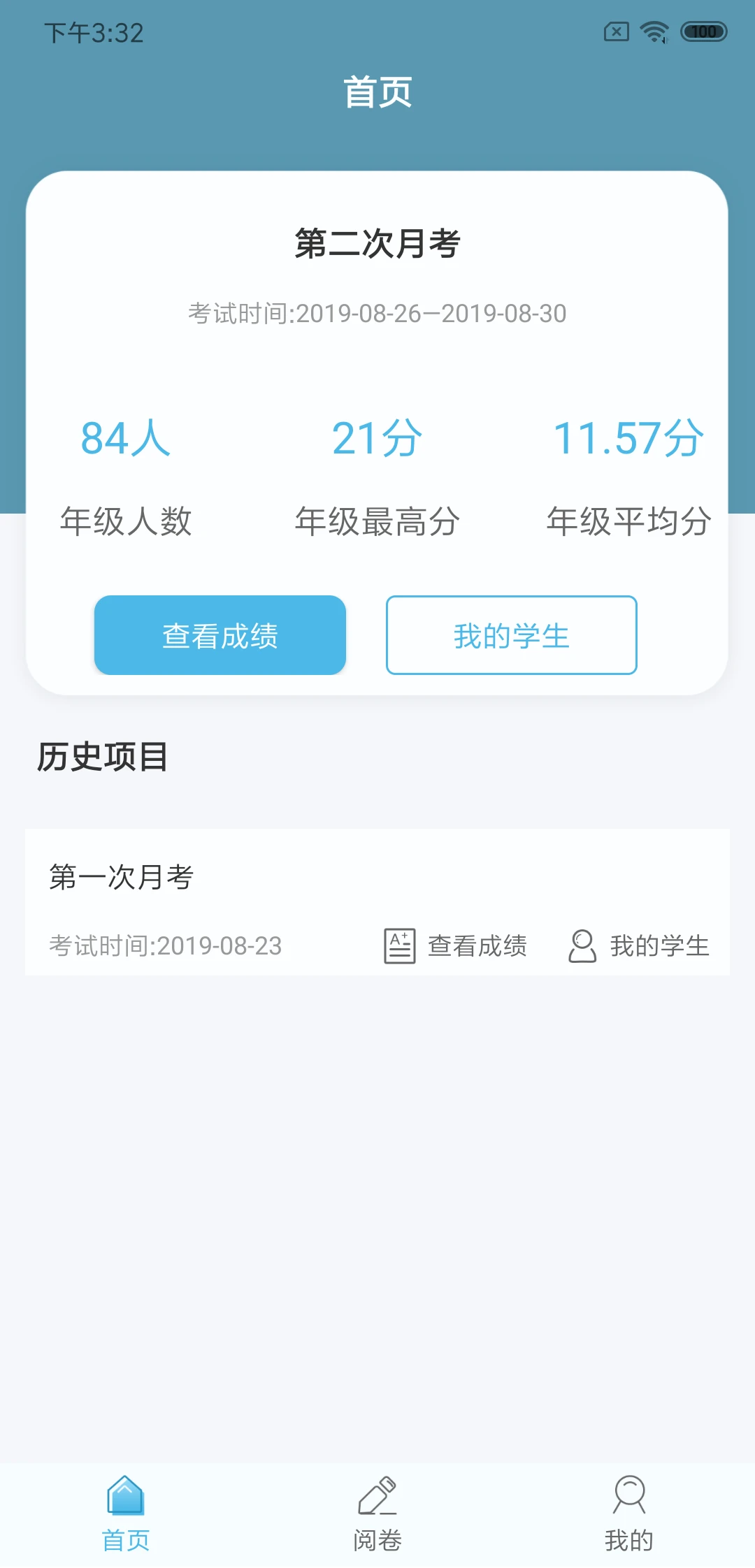Click the A+ score sheet icon beside 查看成绩

tap(399, 947)
